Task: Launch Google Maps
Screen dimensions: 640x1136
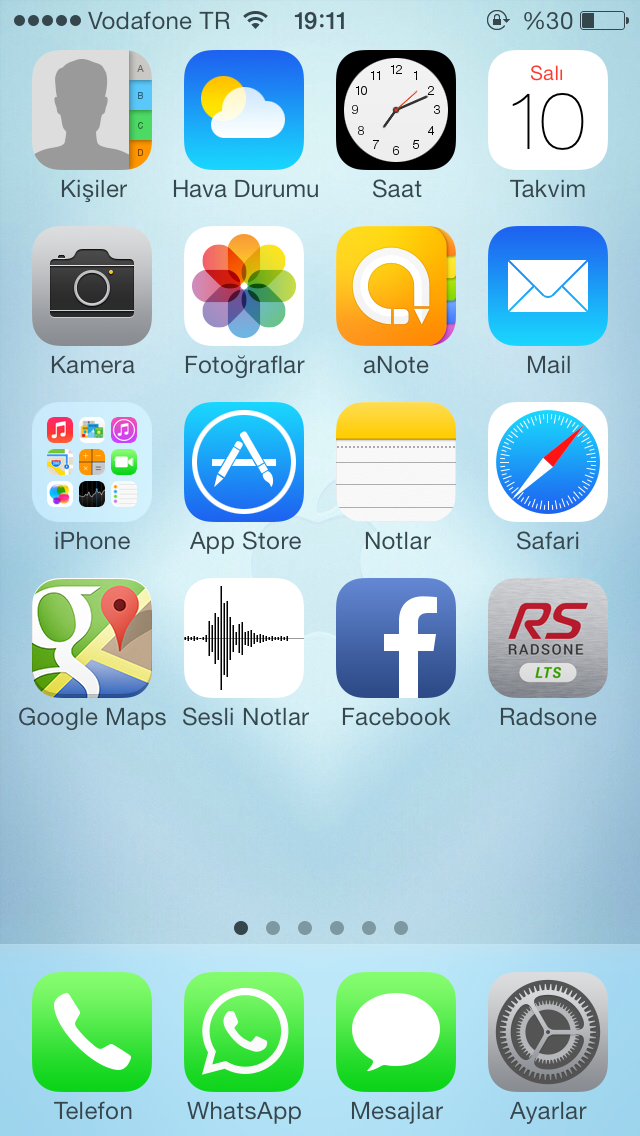Action: pyautogui.click(x=92, y=638)
